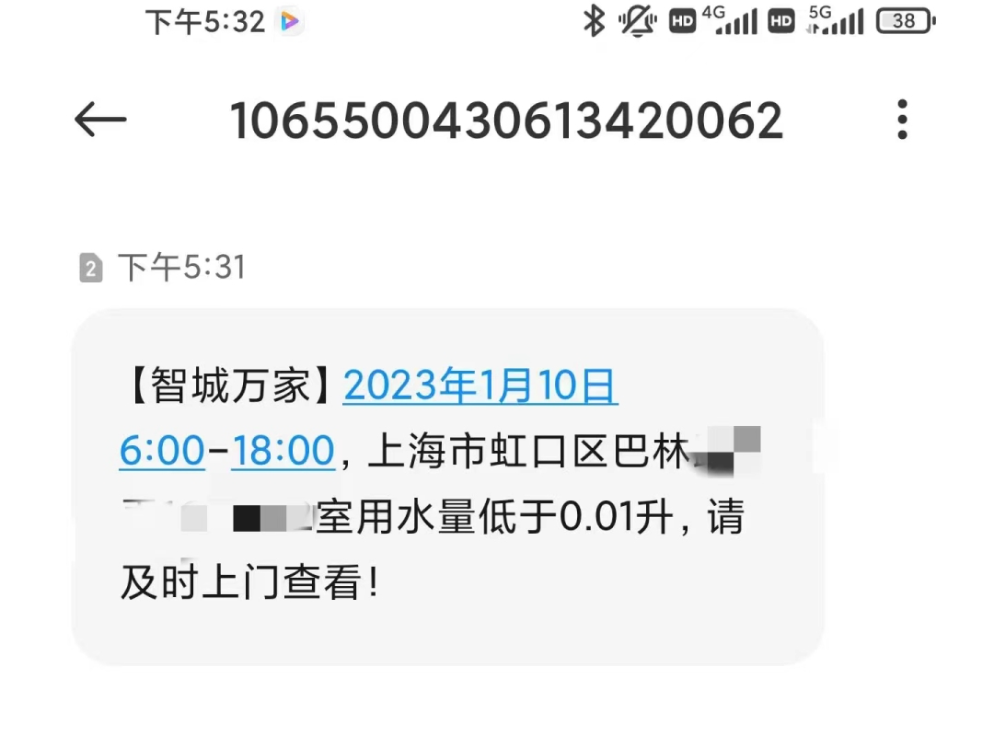Open the 6:00 time link
994x745 pixels.
(x=162, y=452)
